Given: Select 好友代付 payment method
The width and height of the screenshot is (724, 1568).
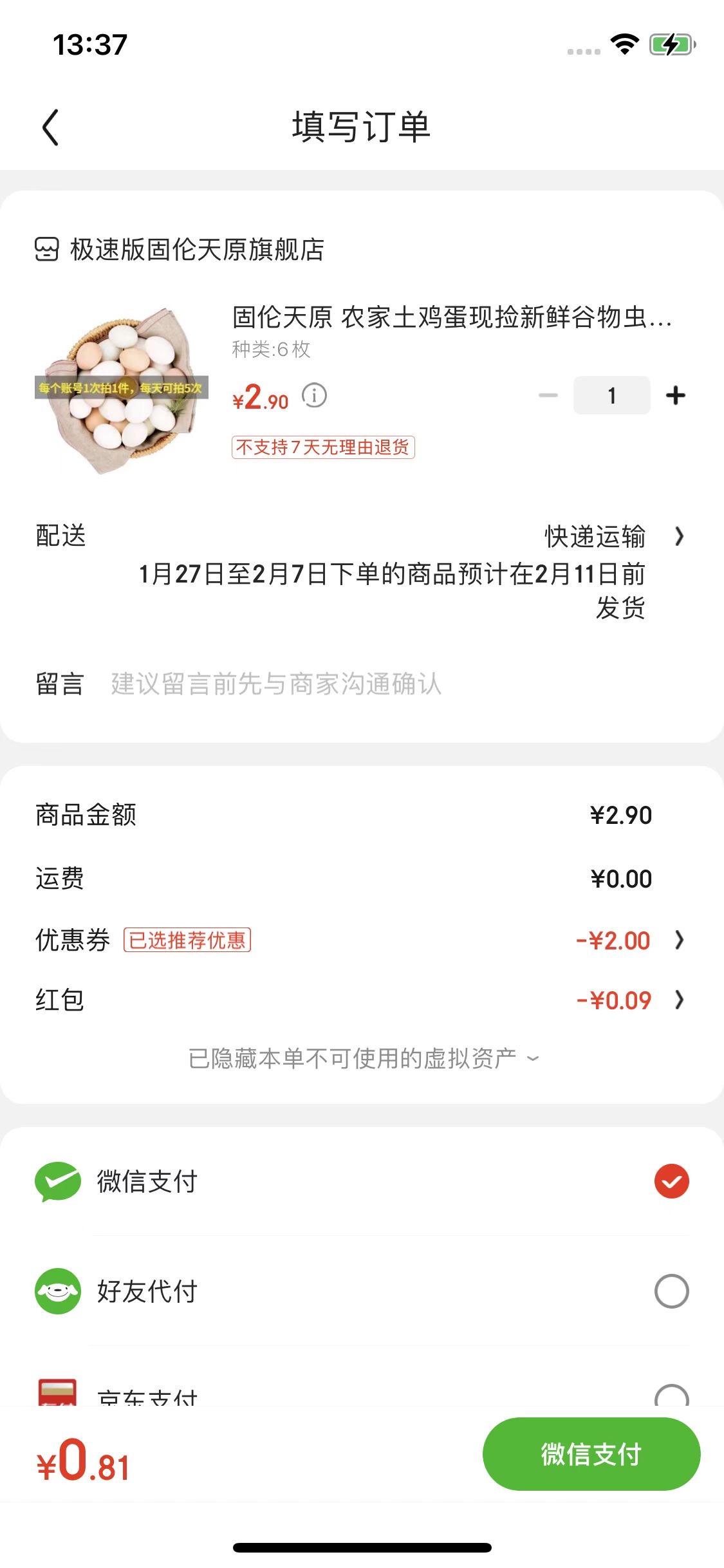Looking at the screenshot, I should tap(671, 1291).
